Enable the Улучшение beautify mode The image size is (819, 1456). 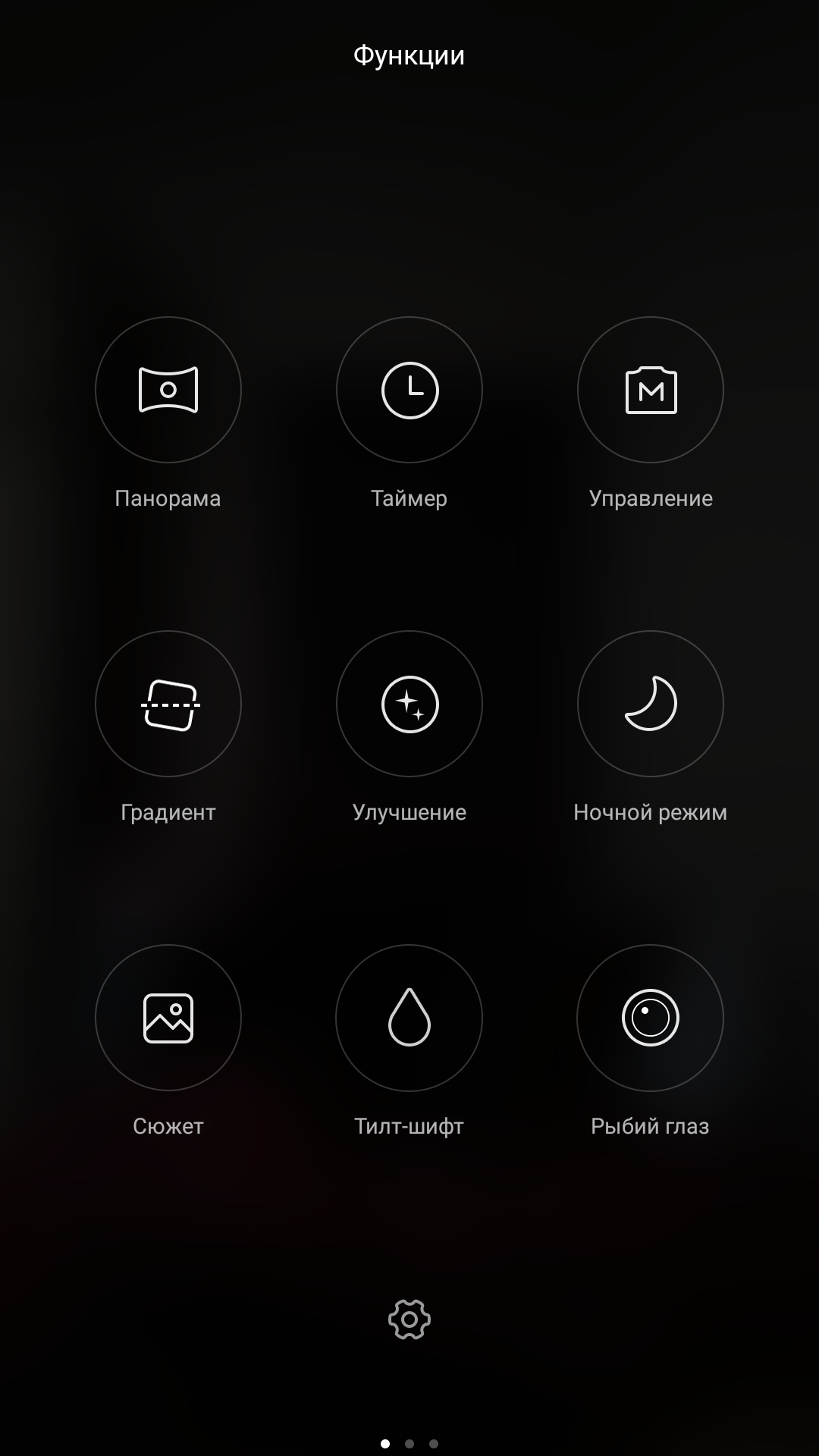point(409,704)
